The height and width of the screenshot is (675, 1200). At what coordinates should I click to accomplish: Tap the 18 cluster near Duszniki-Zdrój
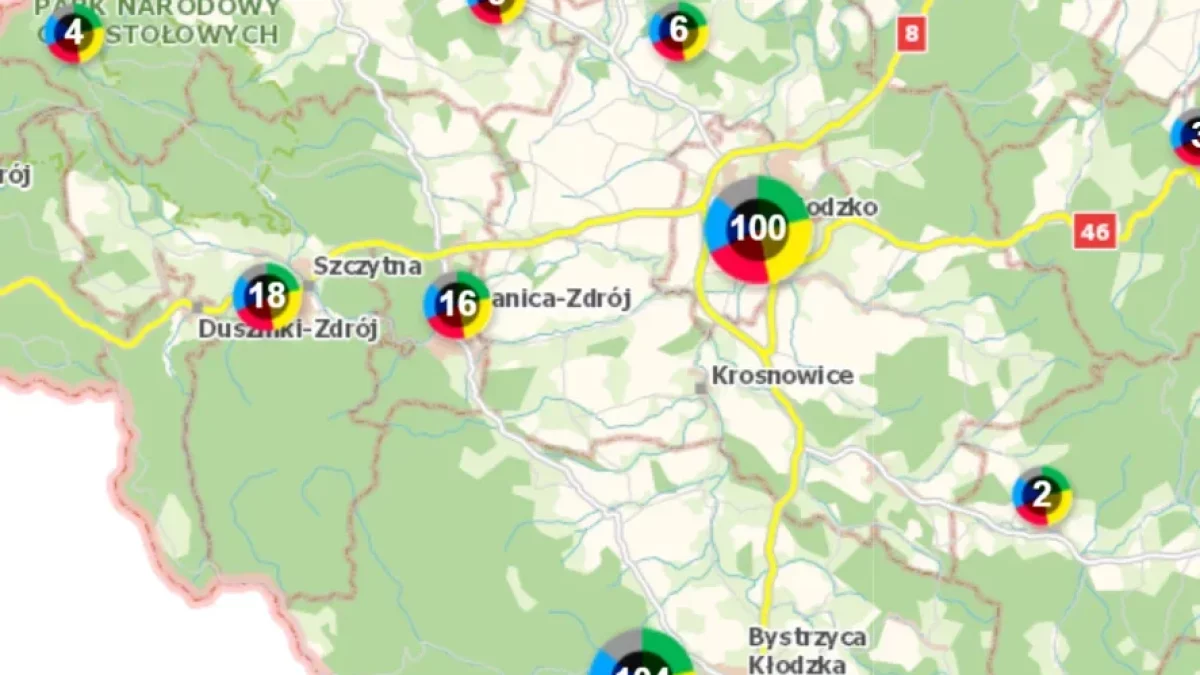(267, 296)
